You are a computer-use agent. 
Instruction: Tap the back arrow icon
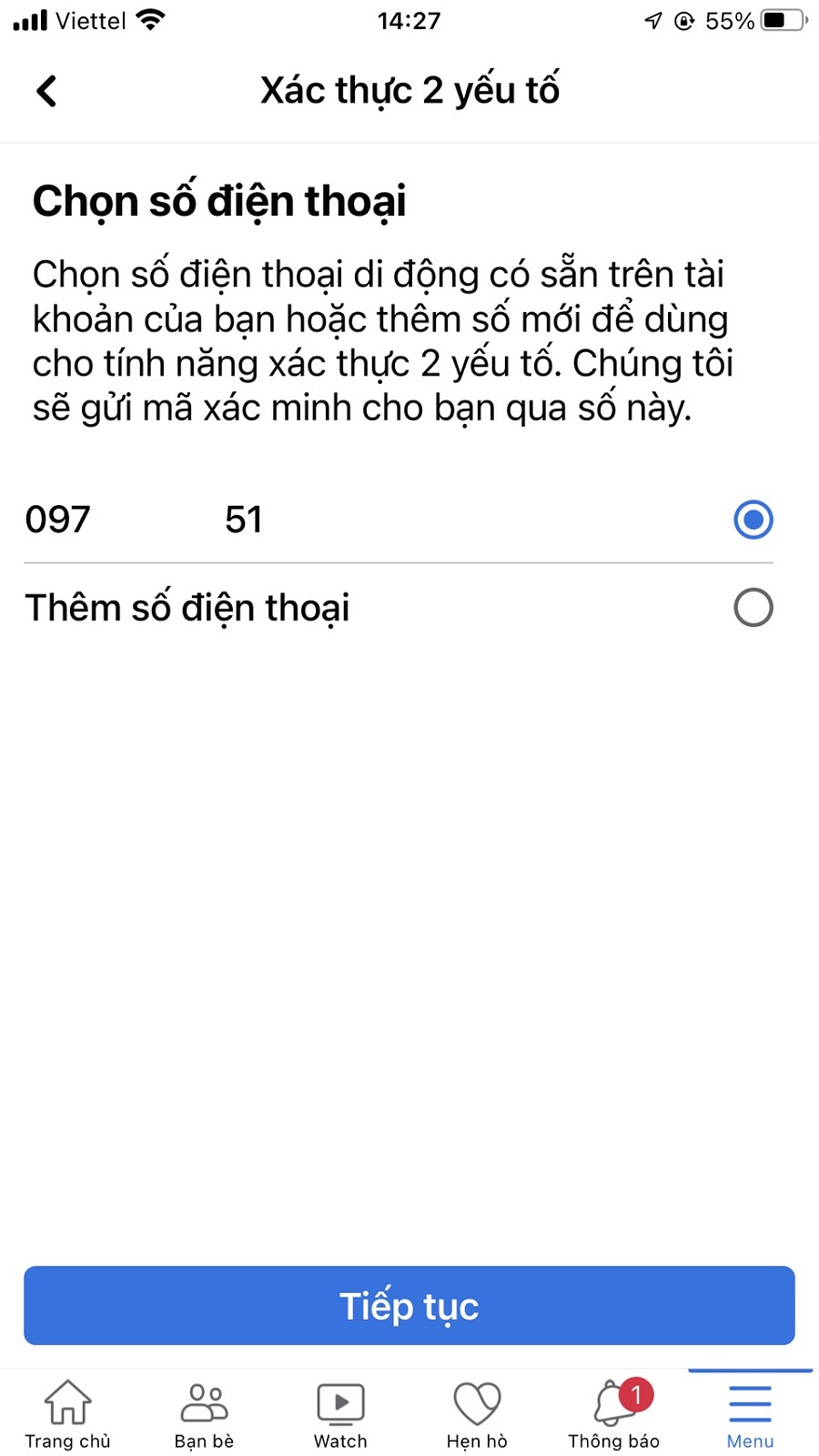point(45,90)
